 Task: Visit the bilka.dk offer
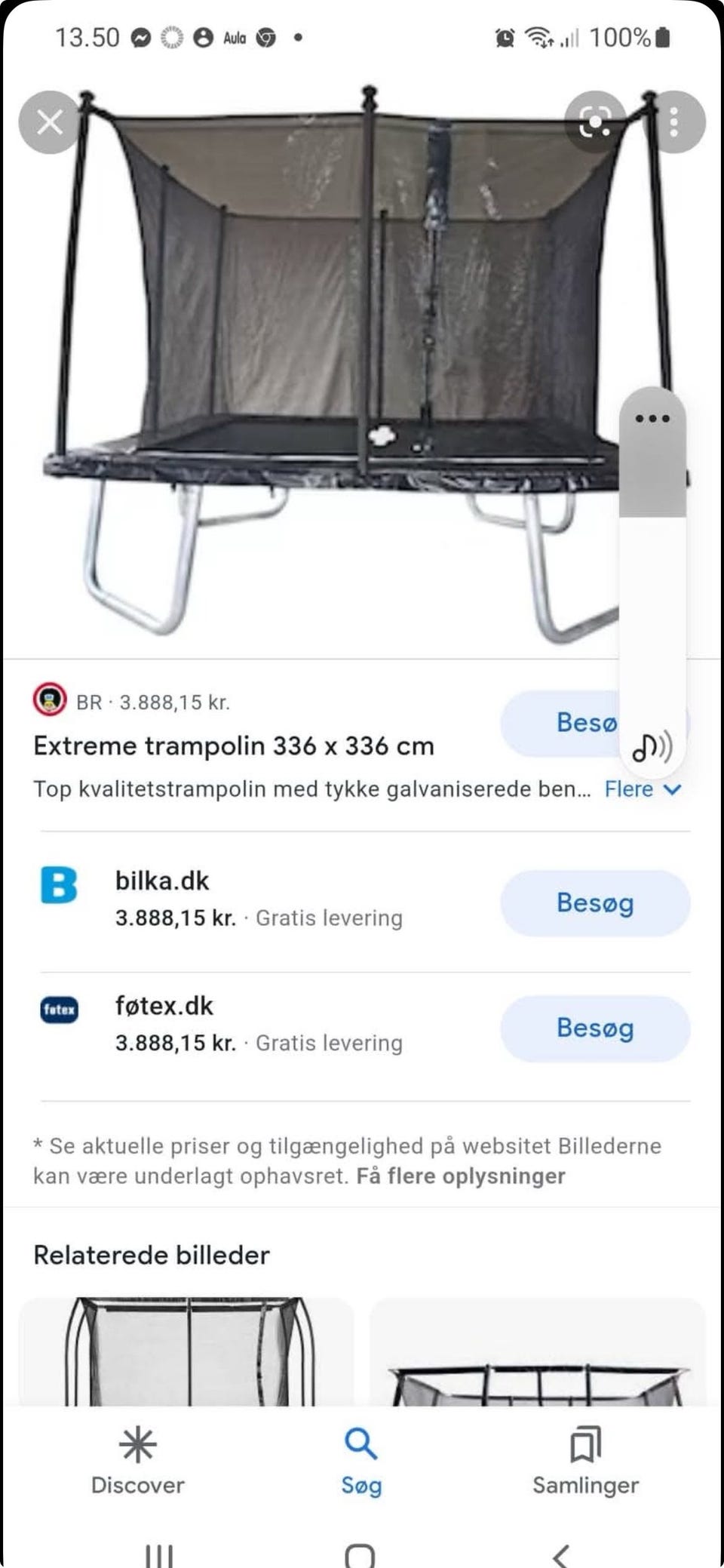pos(595,903)
